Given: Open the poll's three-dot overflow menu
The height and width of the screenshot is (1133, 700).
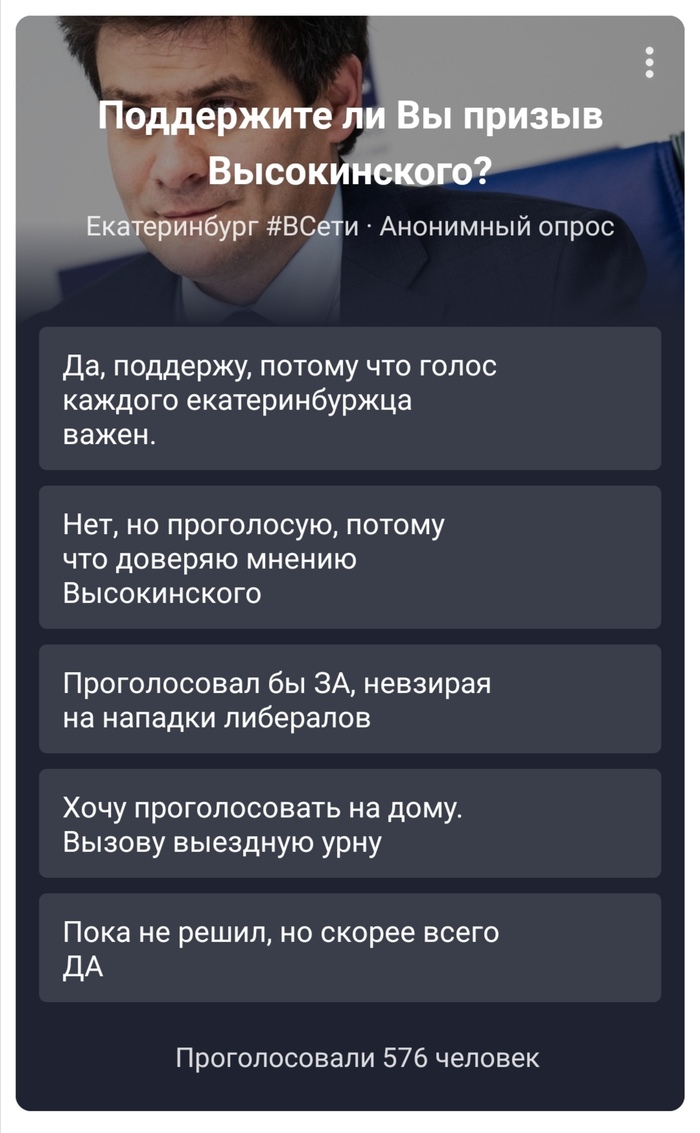Looking at the screenshot, I should click(x=650, y=62).
